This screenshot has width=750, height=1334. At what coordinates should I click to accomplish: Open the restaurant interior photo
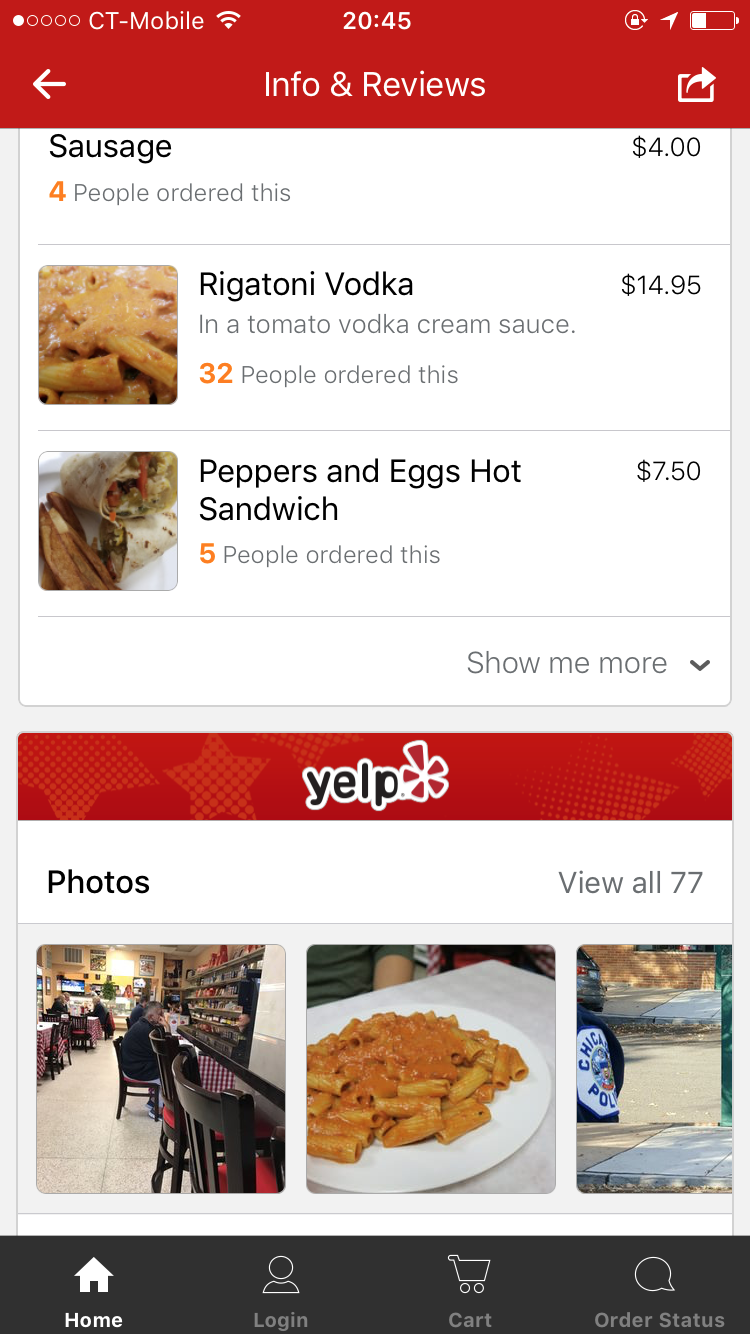161,1069
